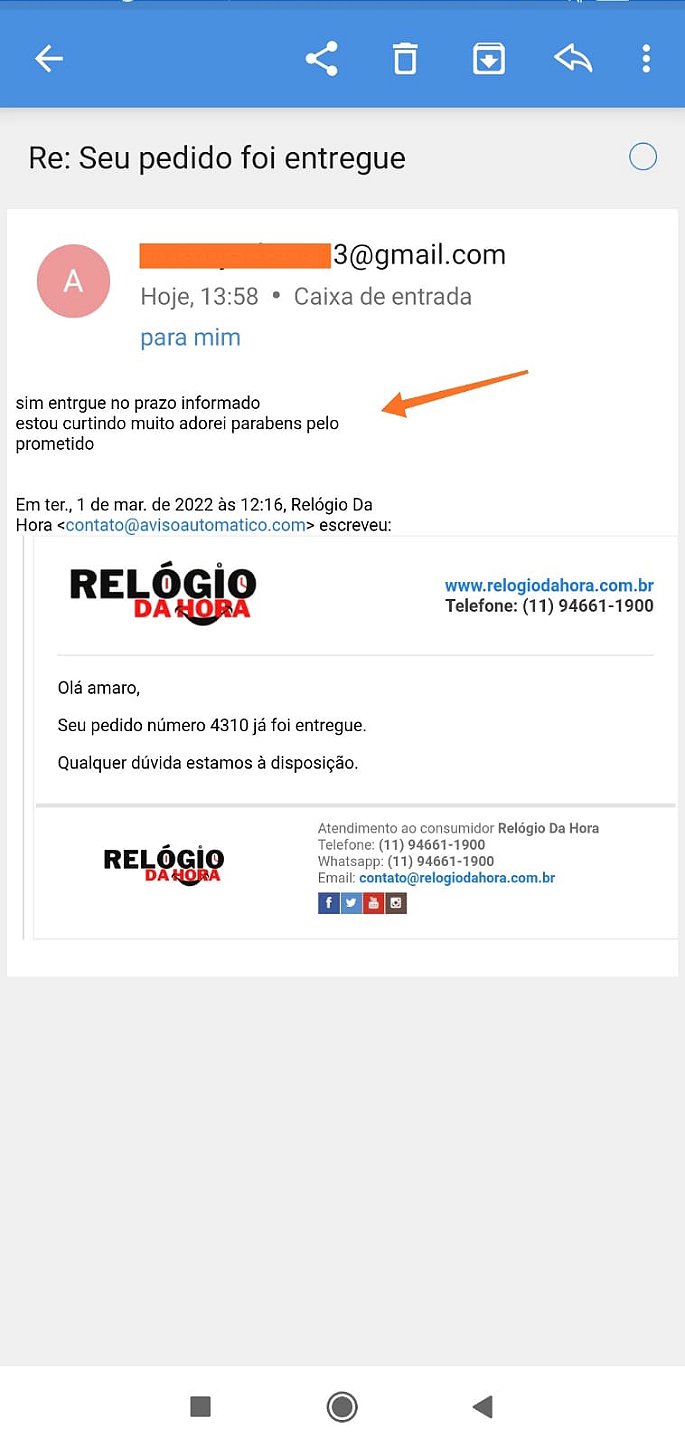Open the www.relogiodahora.com.br link
Image resolution: width=685 pixels, height=1448 pixels.
[x=549, y=585]
